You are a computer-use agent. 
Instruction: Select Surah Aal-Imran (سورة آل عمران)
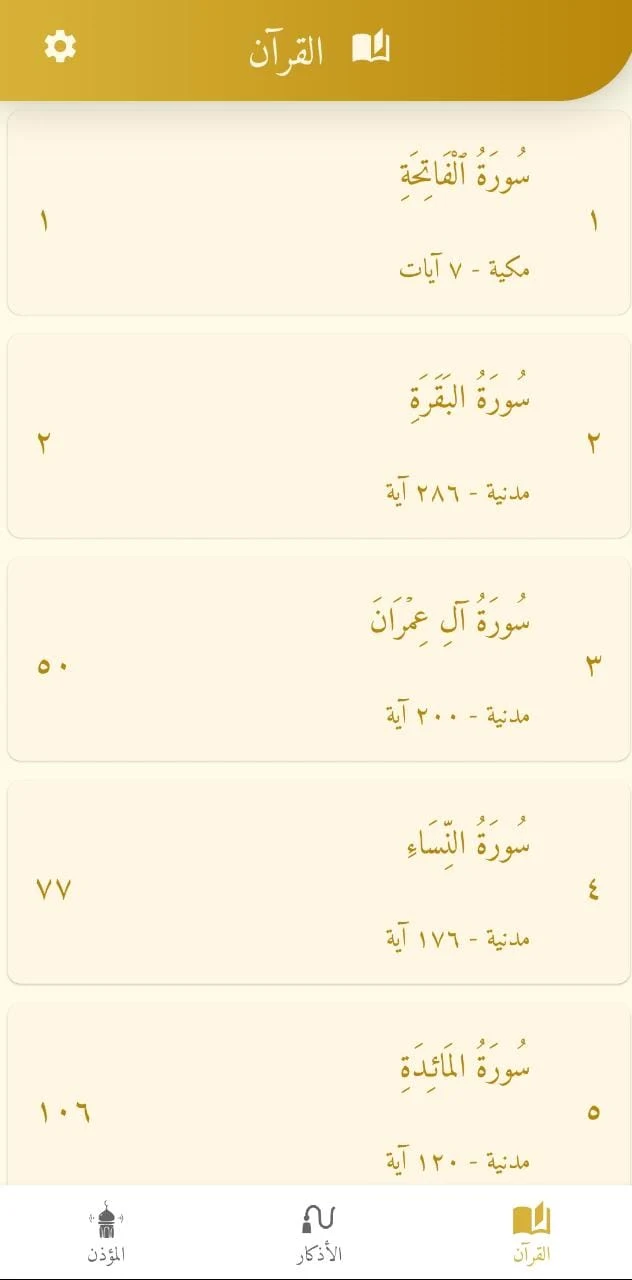click(x=316, y=660)
